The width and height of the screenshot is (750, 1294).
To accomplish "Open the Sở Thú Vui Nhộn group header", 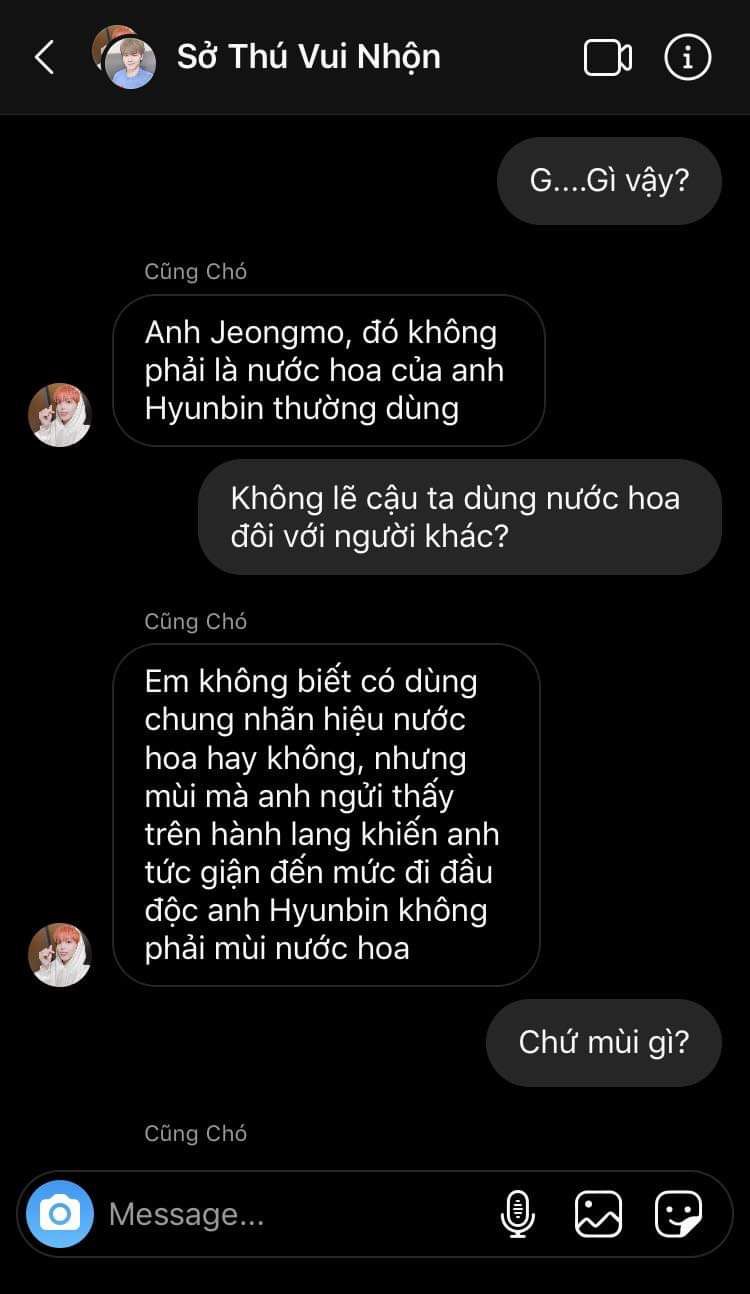I will tap(308, 57).
